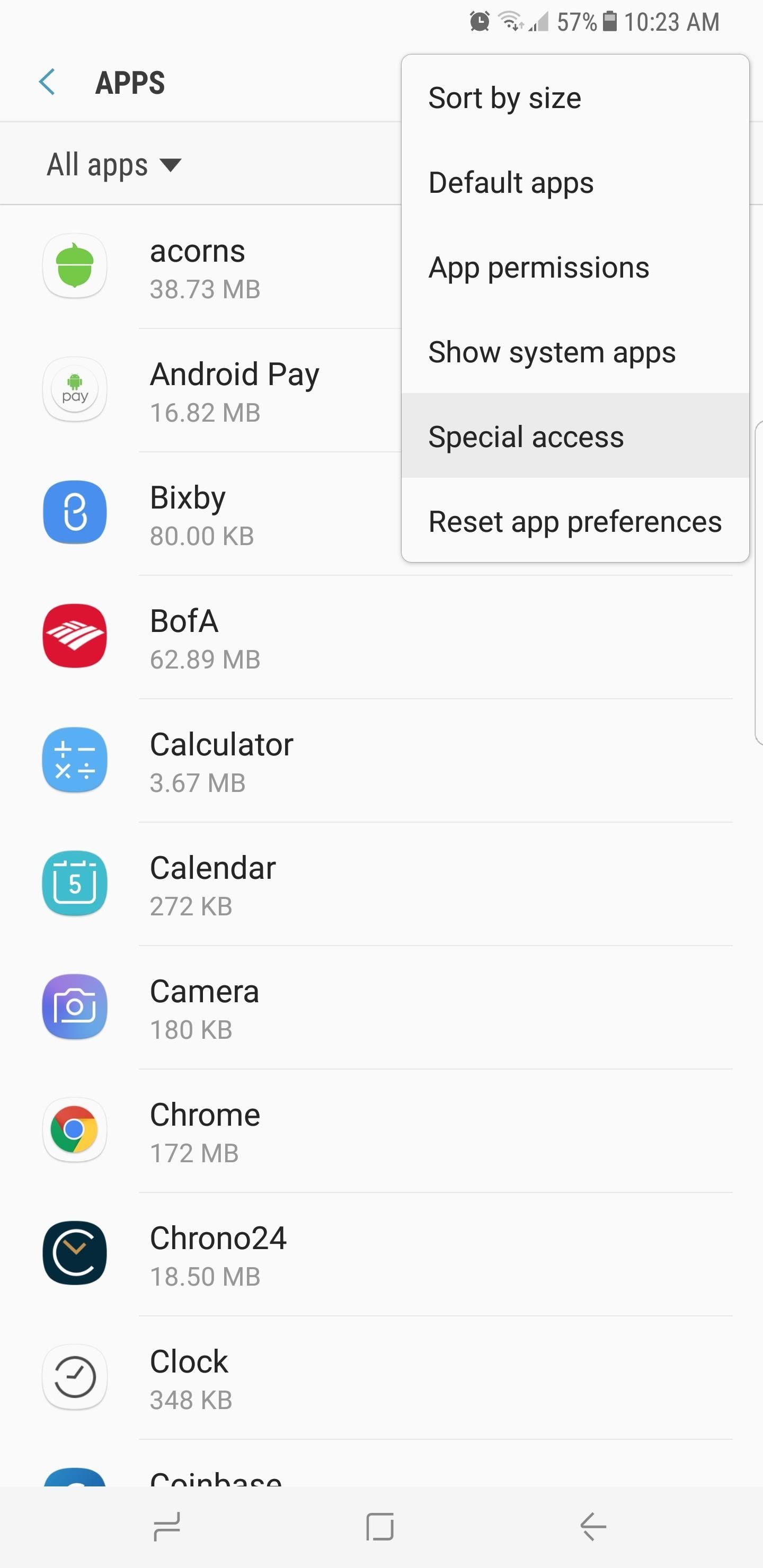Open the Clock app entry

point(74,1377)
